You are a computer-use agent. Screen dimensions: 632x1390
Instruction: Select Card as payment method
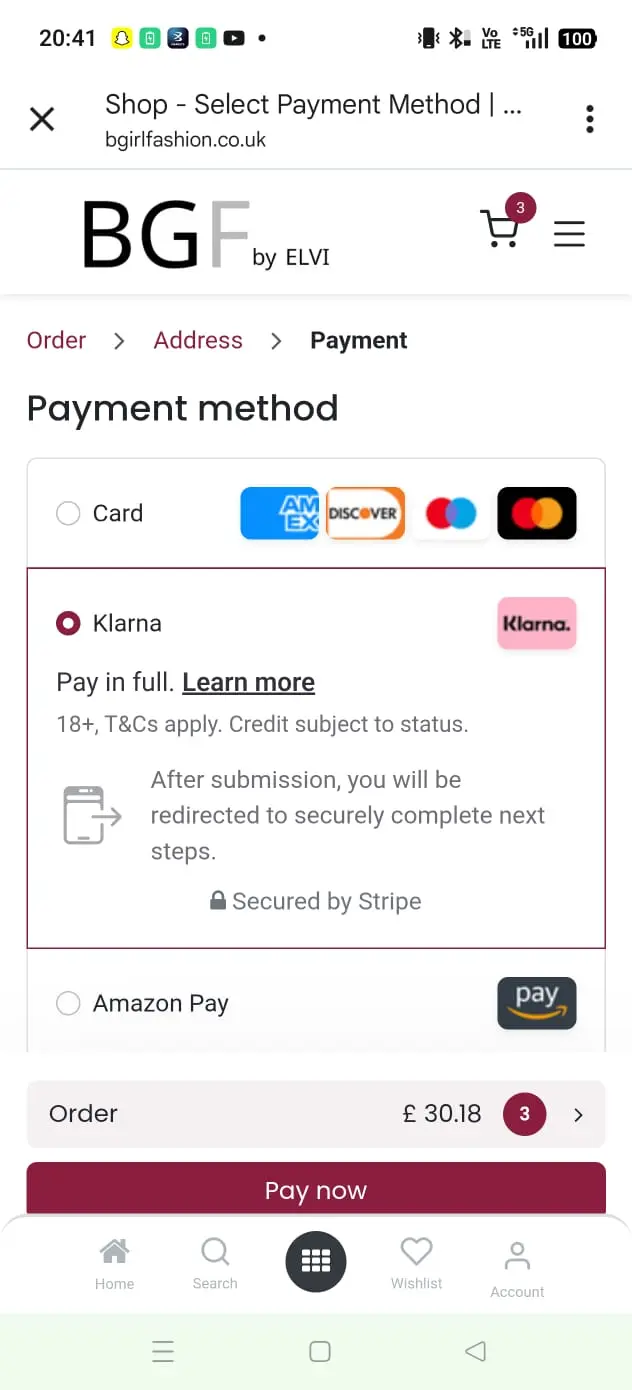(68, 514)
